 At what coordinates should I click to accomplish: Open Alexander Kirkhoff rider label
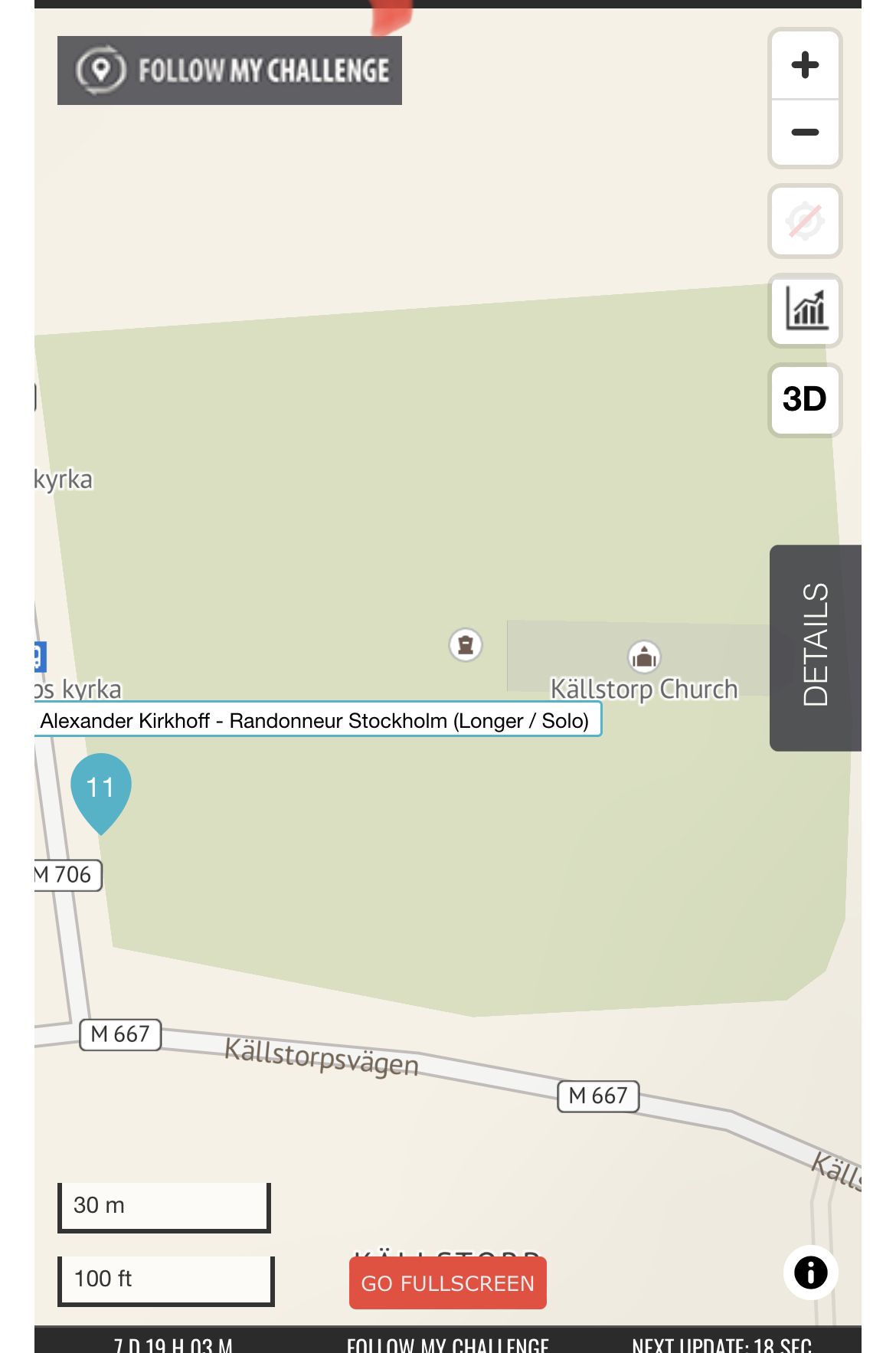point(314,720)
